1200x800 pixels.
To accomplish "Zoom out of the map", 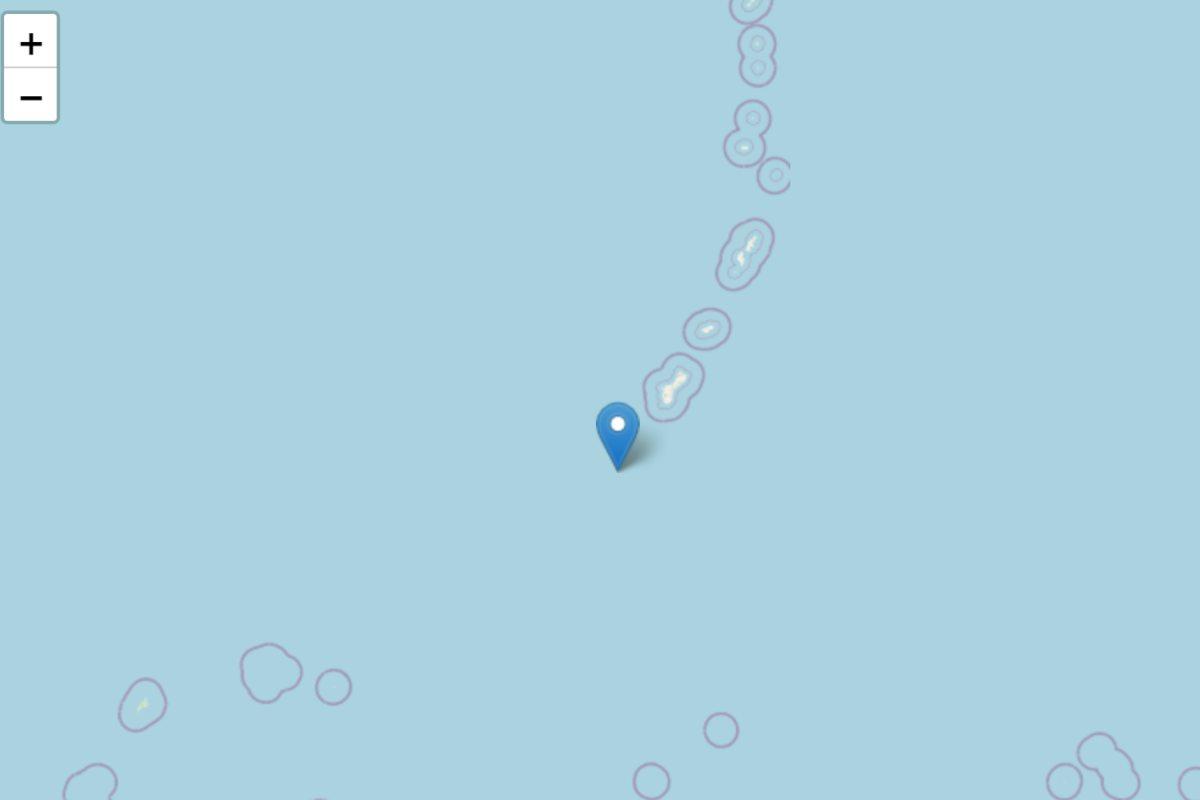I will coord(31,96).
